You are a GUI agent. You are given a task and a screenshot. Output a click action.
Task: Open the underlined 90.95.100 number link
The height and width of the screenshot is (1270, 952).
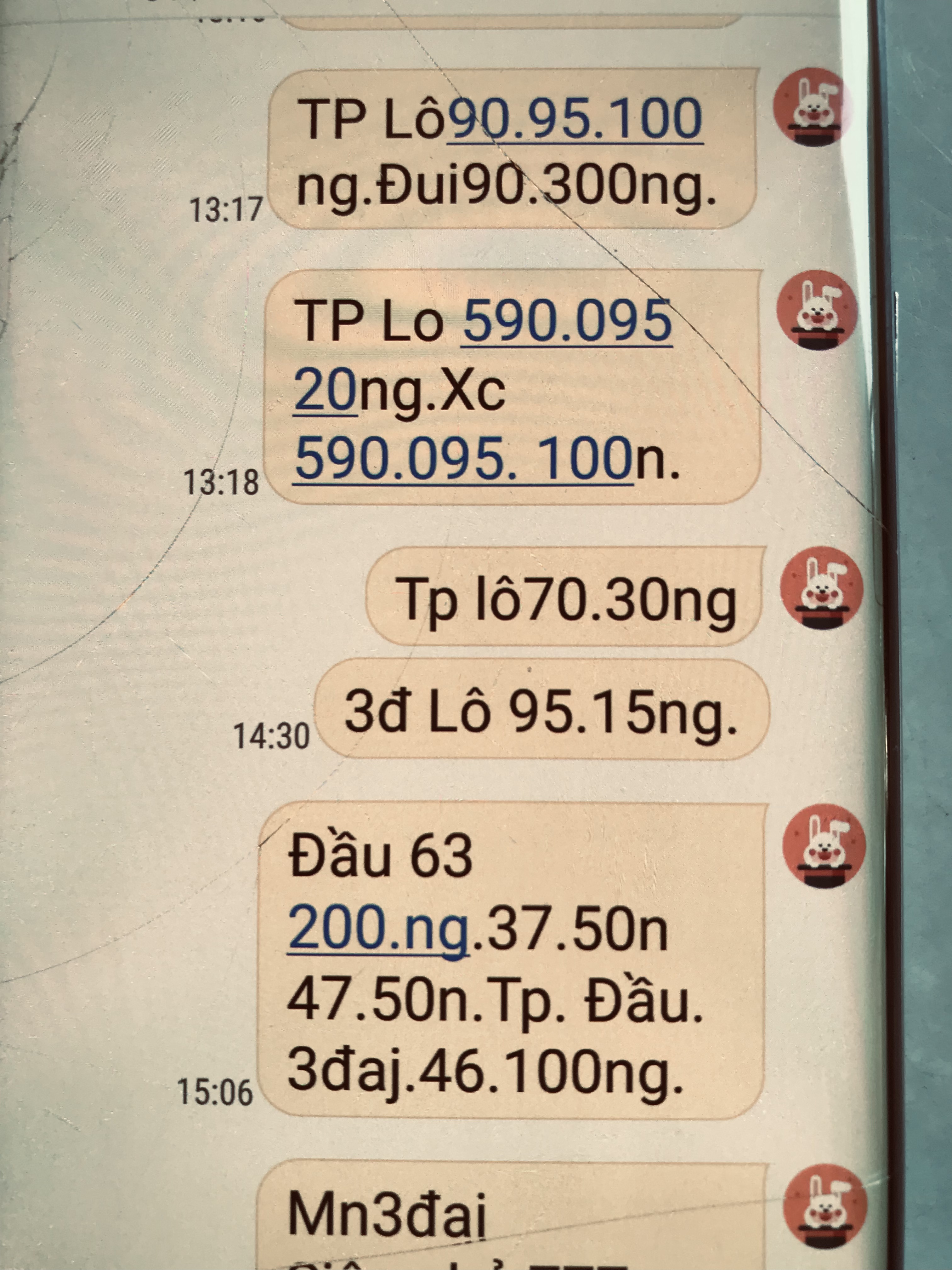[575, 119]
